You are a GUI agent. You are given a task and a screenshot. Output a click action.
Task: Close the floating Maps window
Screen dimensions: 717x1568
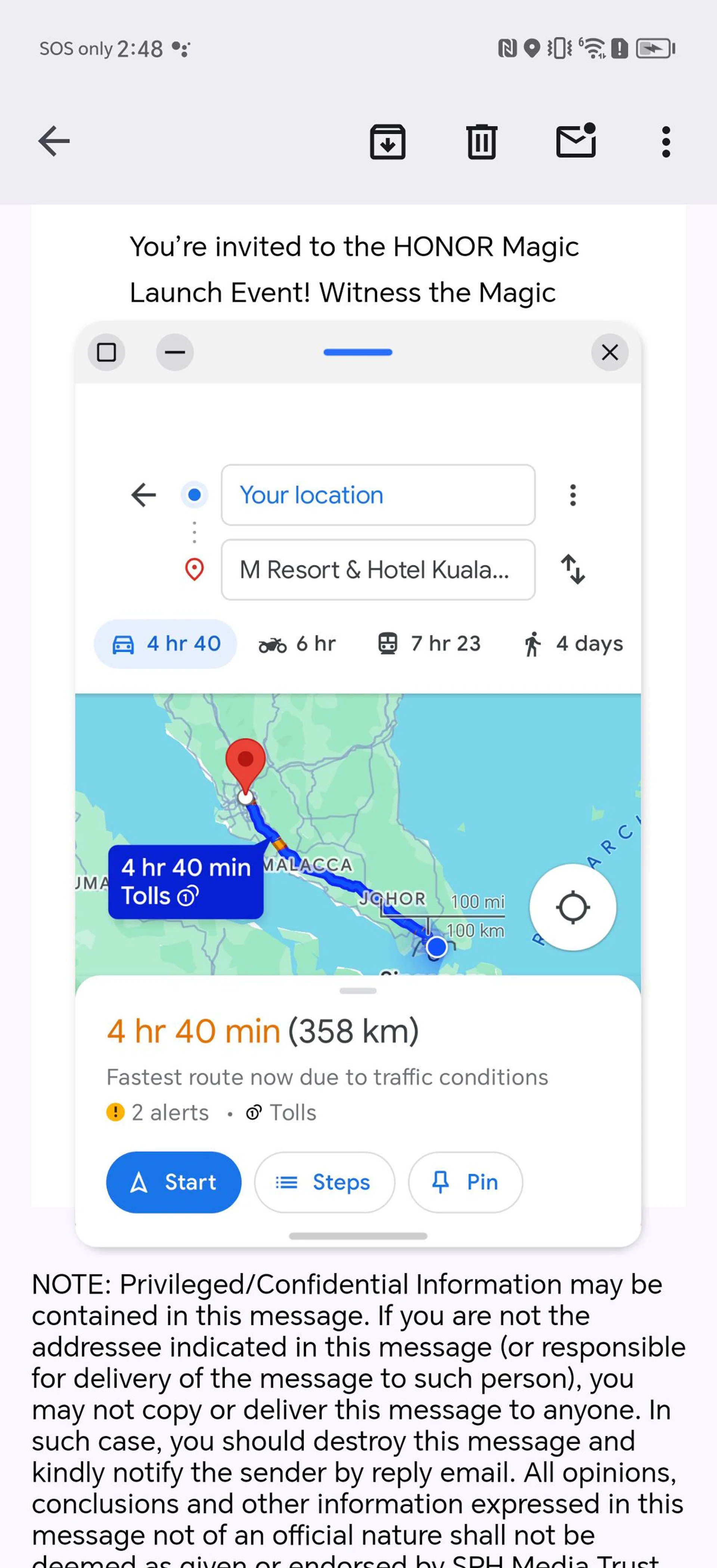(x=609, y=352)
